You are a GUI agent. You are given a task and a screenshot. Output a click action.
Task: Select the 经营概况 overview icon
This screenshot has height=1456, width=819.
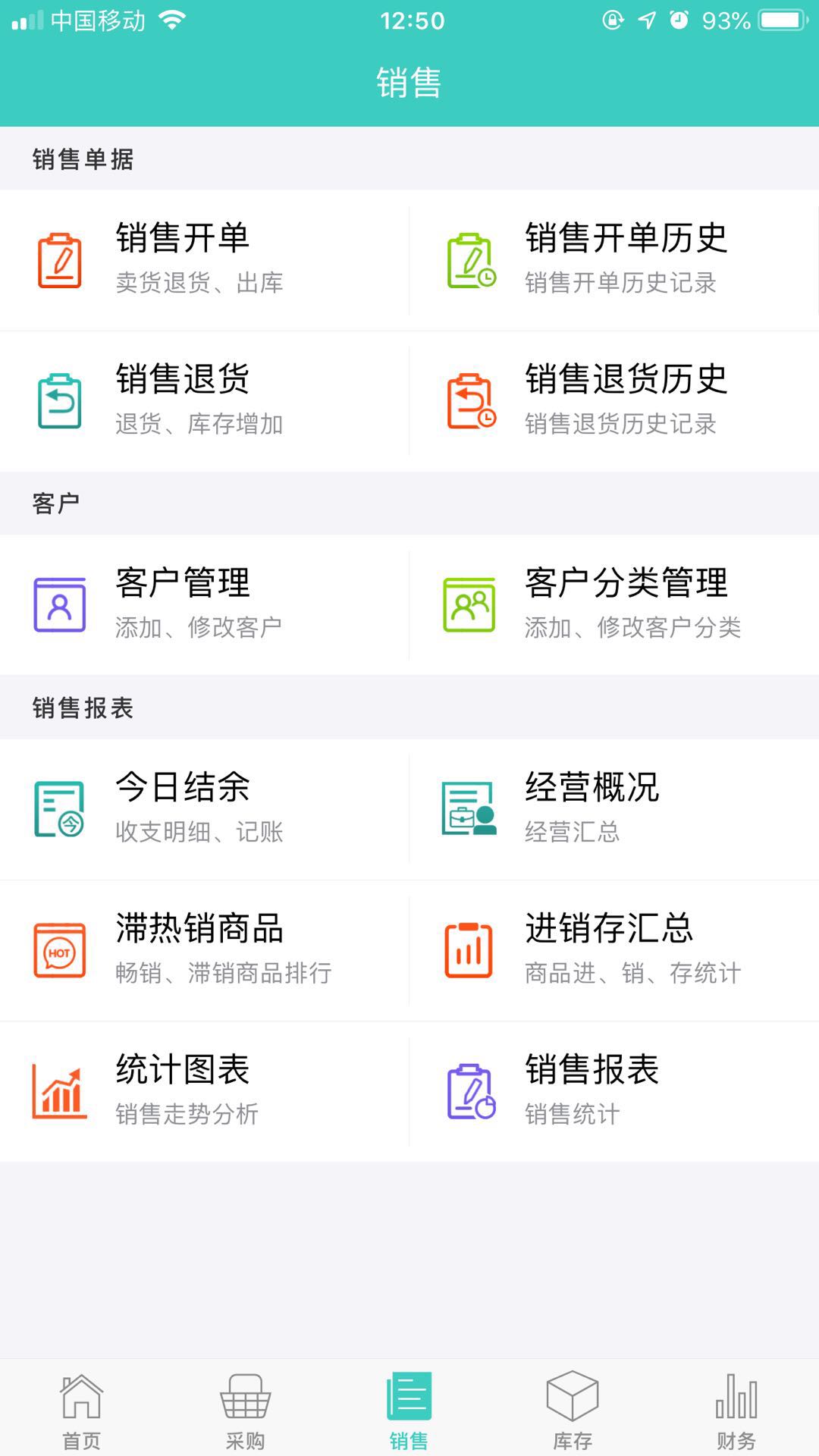[x=469, y=810]
